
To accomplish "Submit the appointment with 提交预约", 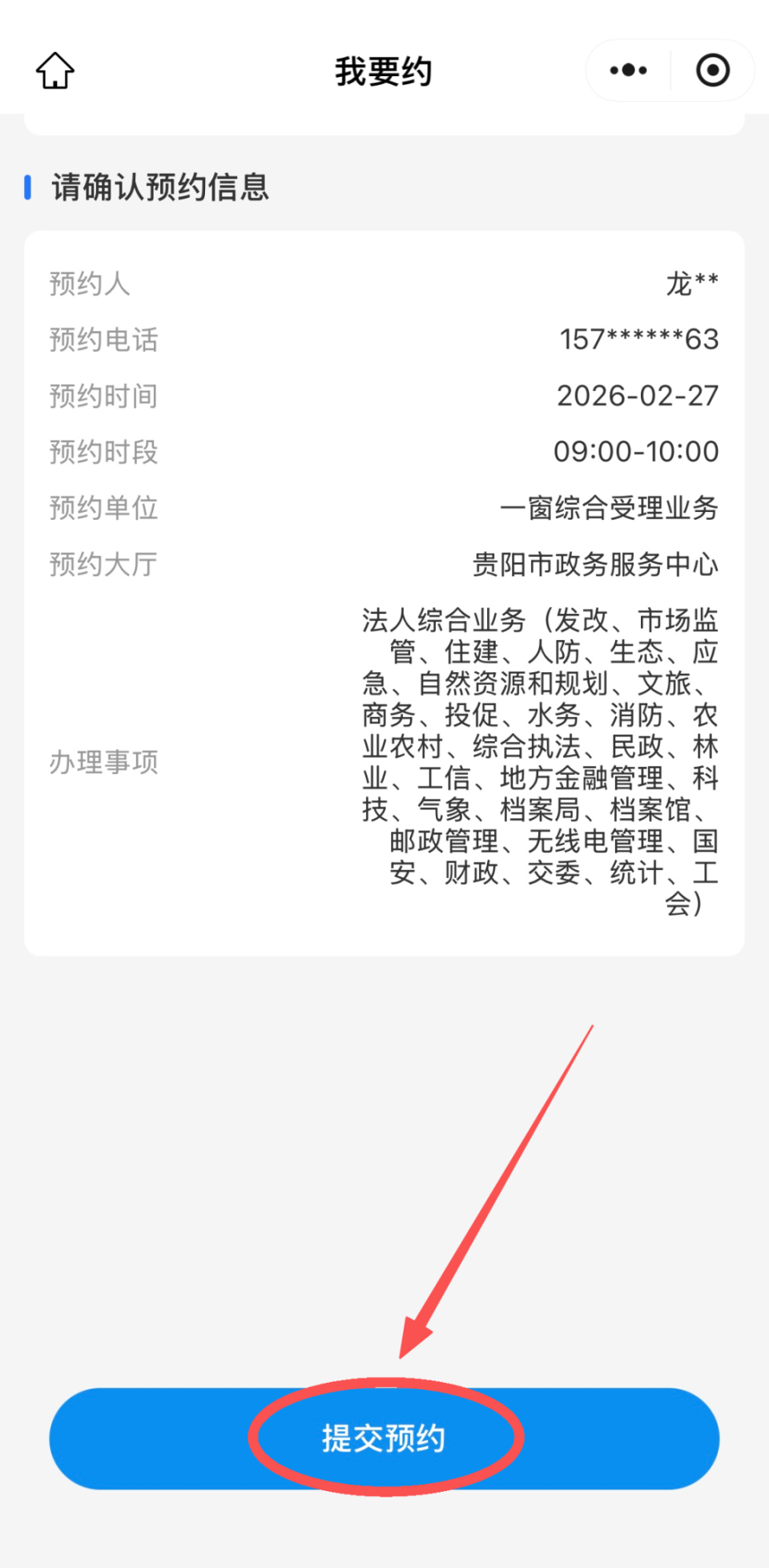I will coord(384,1438).
